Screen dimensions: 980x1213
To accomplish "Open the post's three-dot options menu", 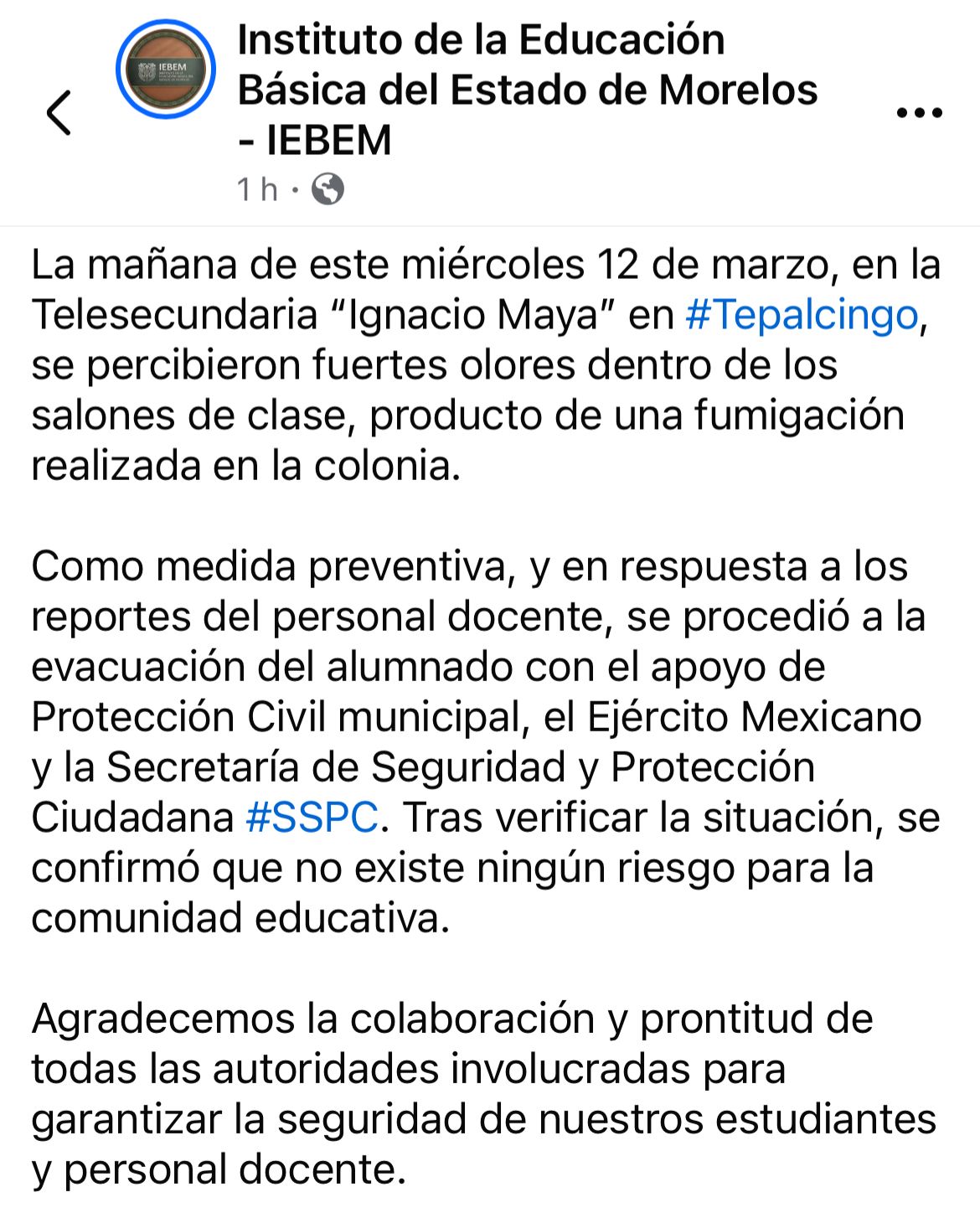I will point(919,112).
